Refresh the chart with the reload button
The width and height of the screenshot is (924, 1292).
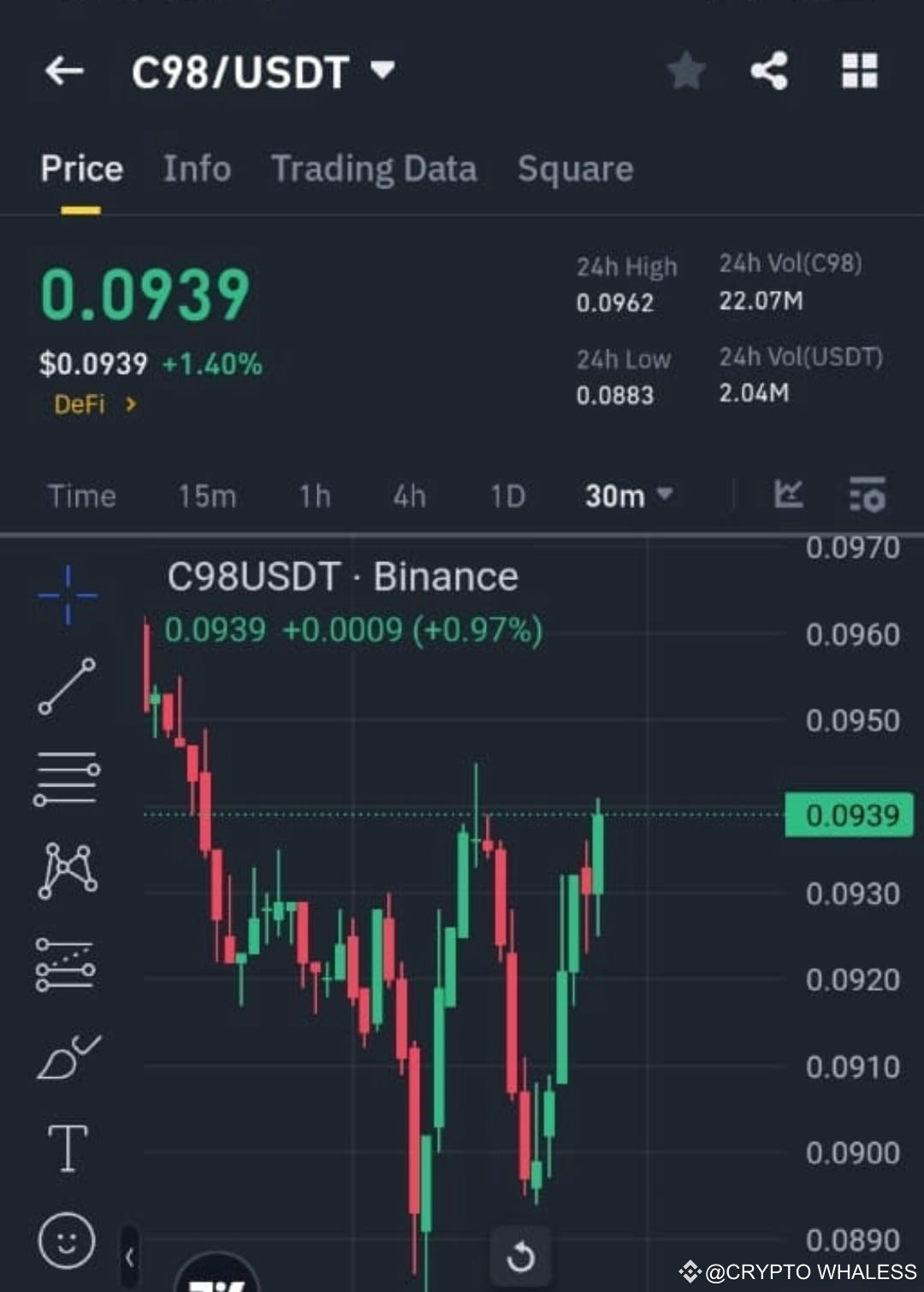coord(520,1255)
